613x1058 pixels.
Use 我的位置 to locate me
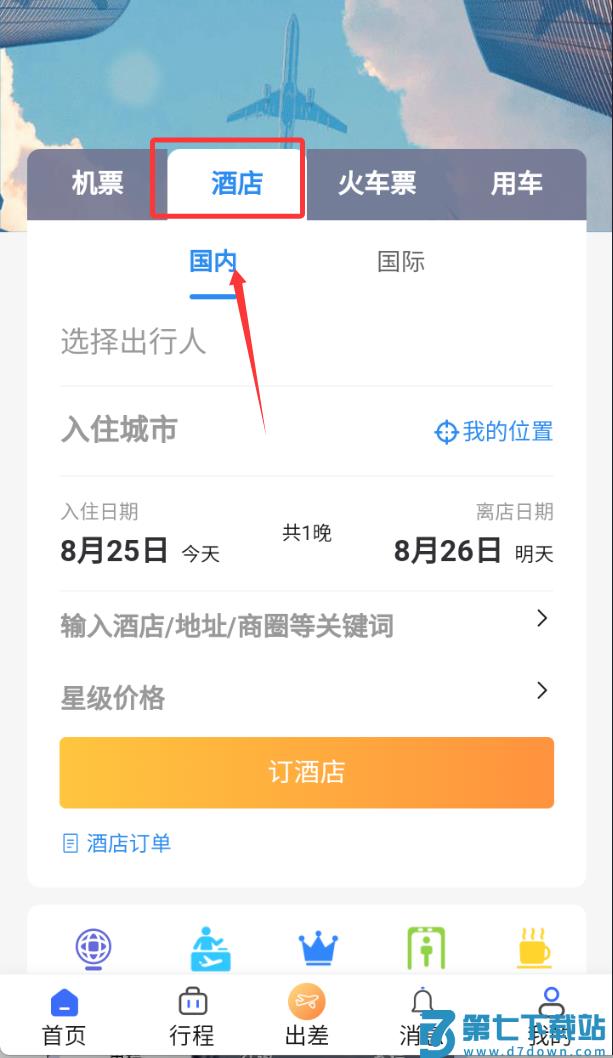click(493, 432)
